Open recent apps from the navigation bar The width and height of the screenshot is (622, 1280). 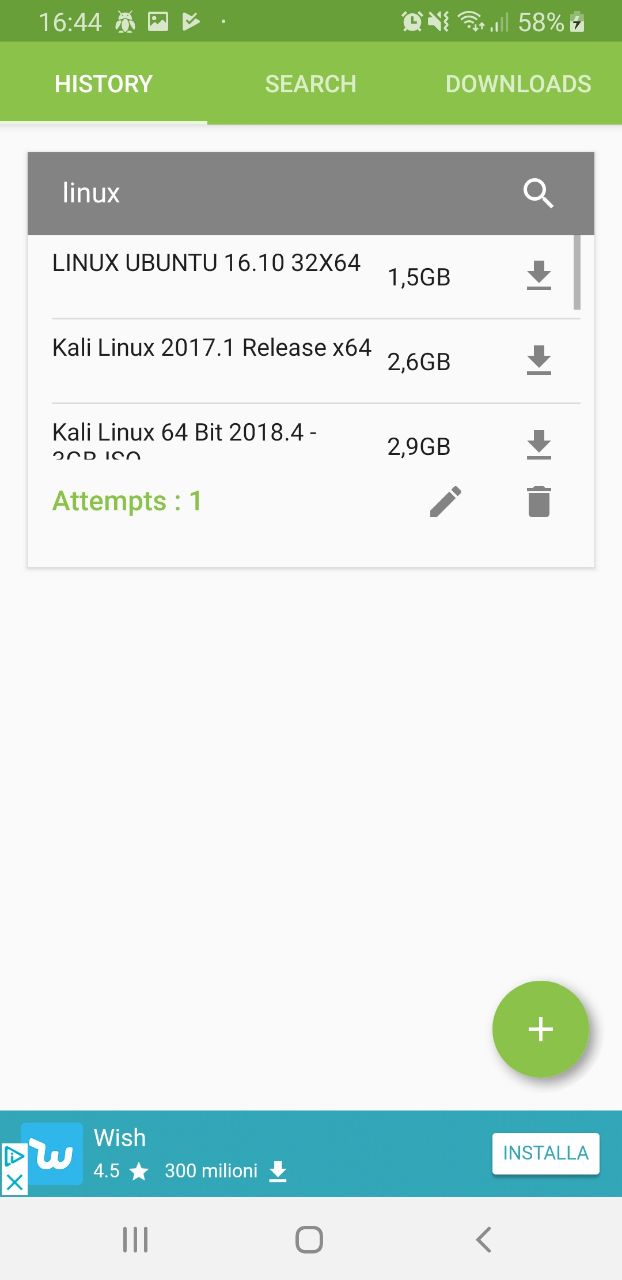(135, 1240)
